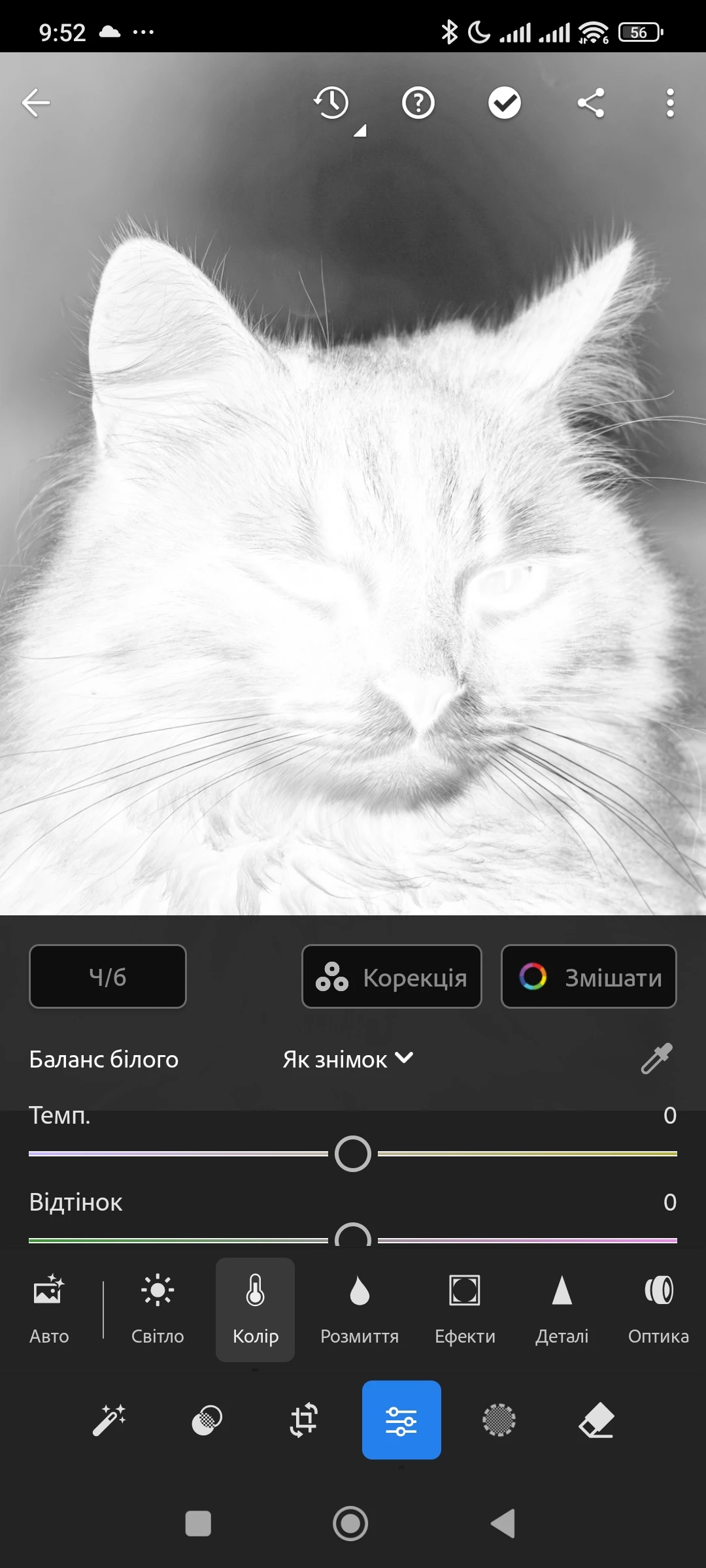Switch to the Оптика panel

pos(658,1309)
